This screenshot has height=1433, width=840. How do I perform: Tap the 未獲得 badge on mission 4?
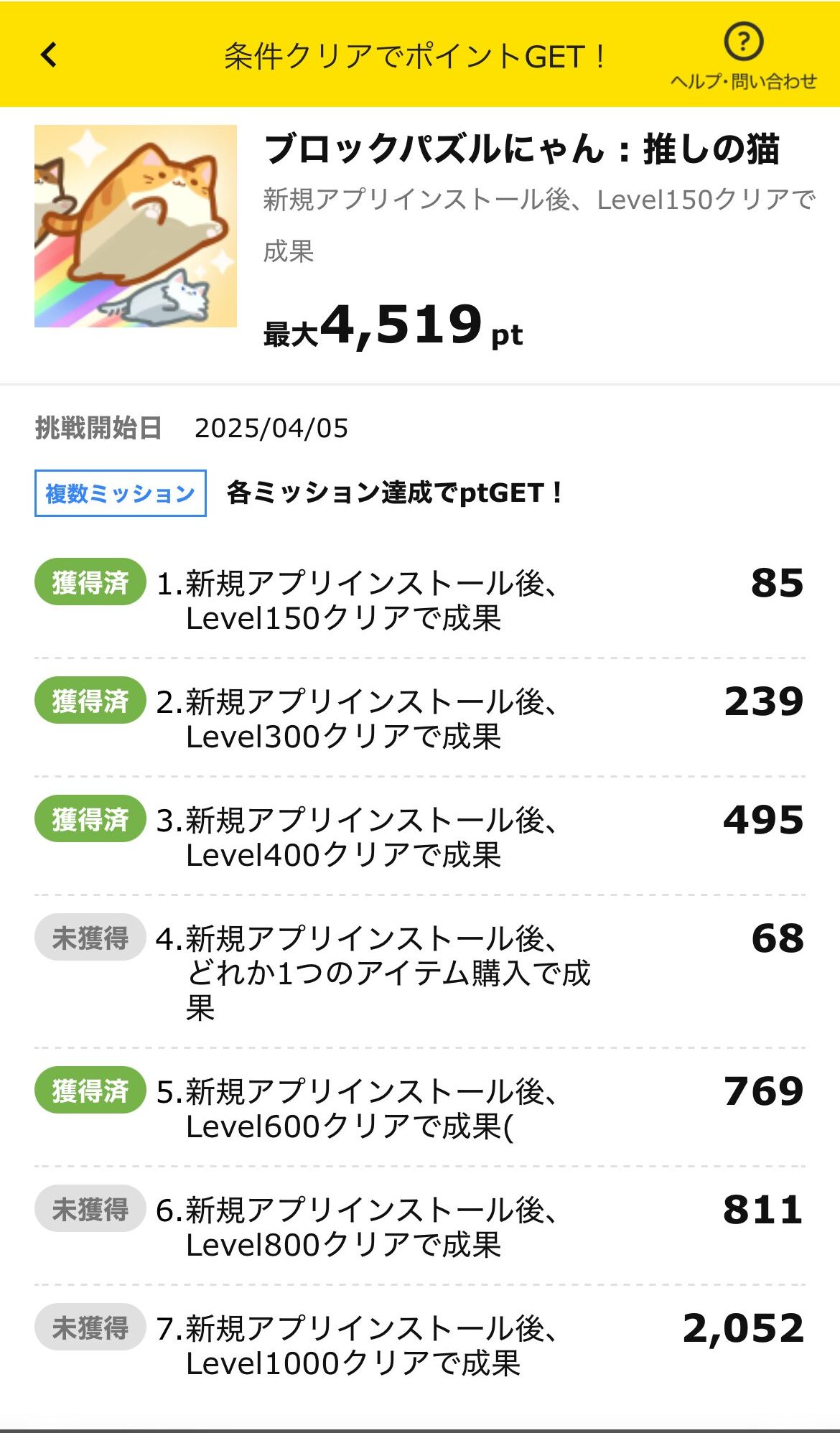pos(88,937)
